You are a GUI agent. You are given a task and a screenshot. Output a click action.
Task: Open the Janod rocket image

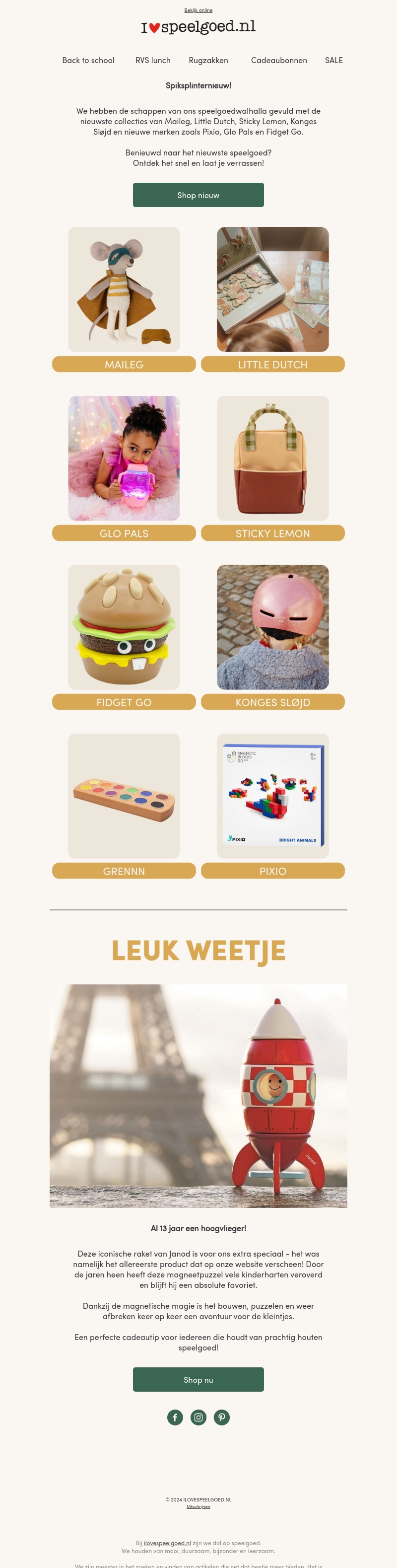click(x=198, y=1095)
